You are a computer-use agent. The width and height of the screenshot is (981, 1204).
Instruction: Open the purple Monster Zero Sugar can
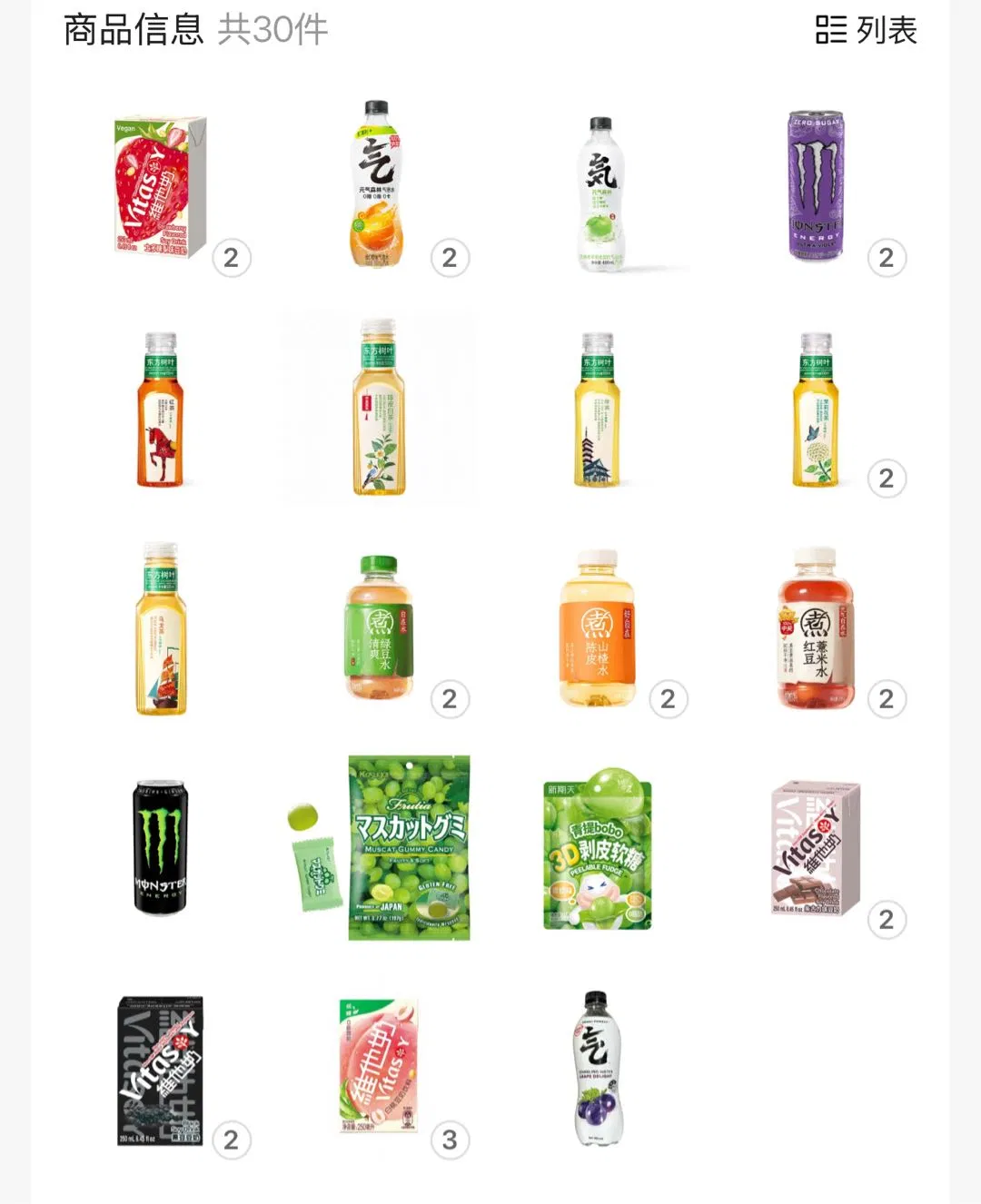click(816, 186)
